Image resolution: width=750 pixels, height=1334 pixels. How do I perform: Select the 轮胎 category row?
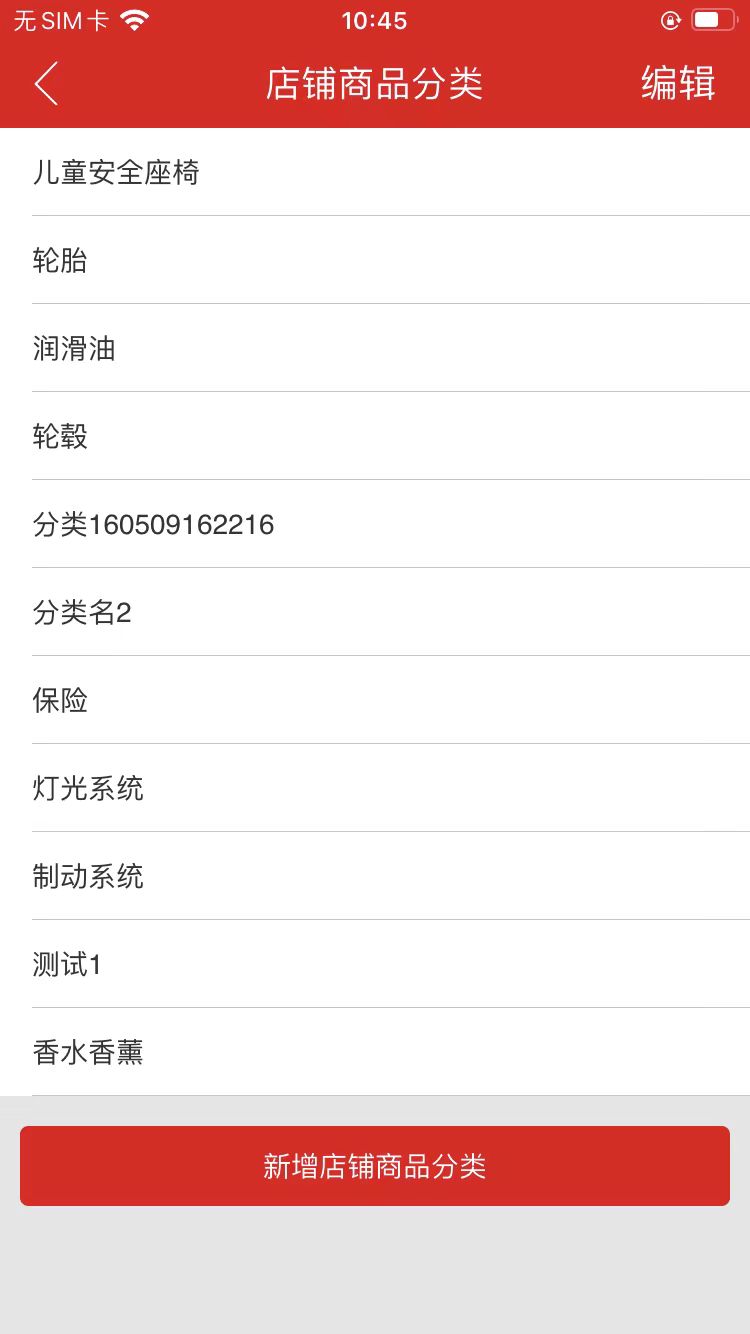pyautogui.click(x=60, y=260)
